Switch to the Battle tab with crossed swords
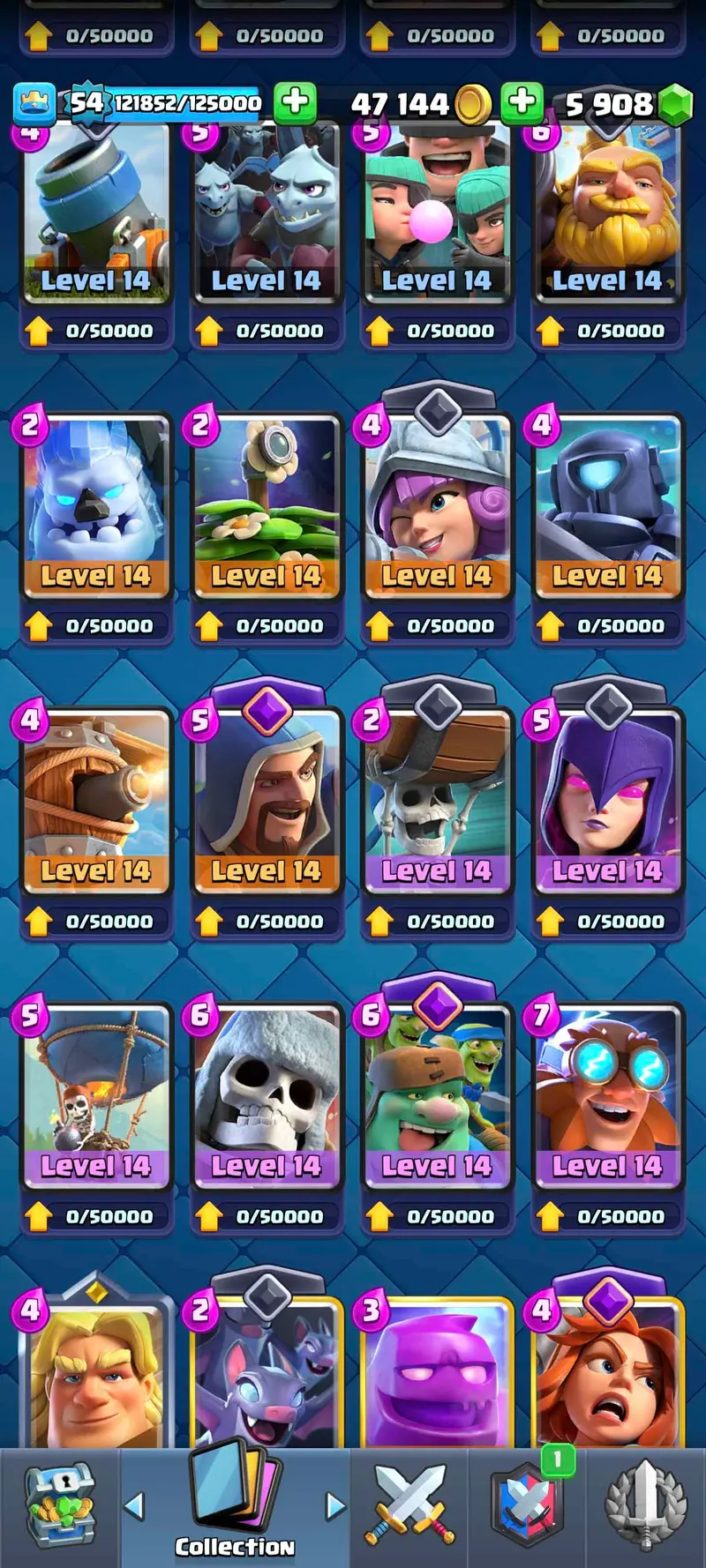Screen dimensions: 706x1568 point(409,1506)
